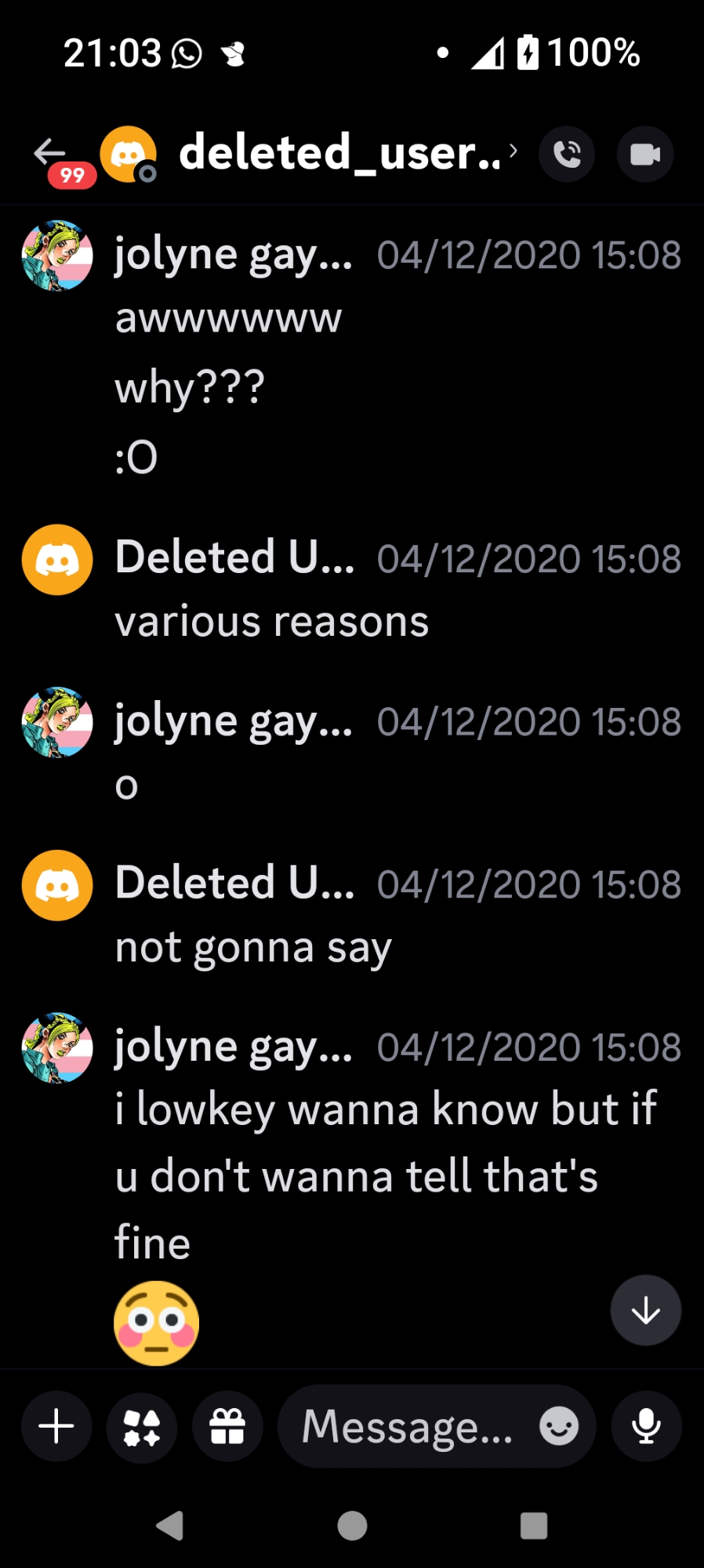Open the plus attachment menu
This screenshot has height=1568, width=704.
tap(56, 1426)
